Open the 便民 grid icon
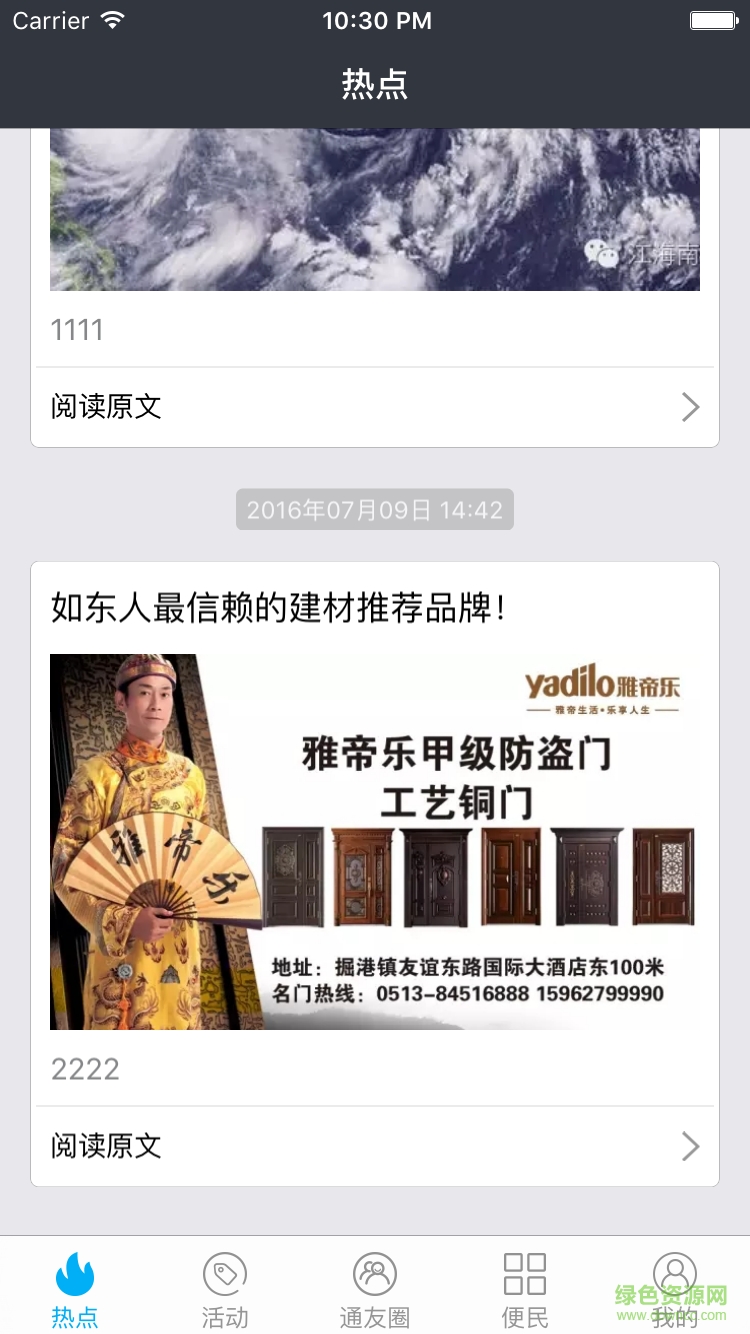 pos(524,1273)
